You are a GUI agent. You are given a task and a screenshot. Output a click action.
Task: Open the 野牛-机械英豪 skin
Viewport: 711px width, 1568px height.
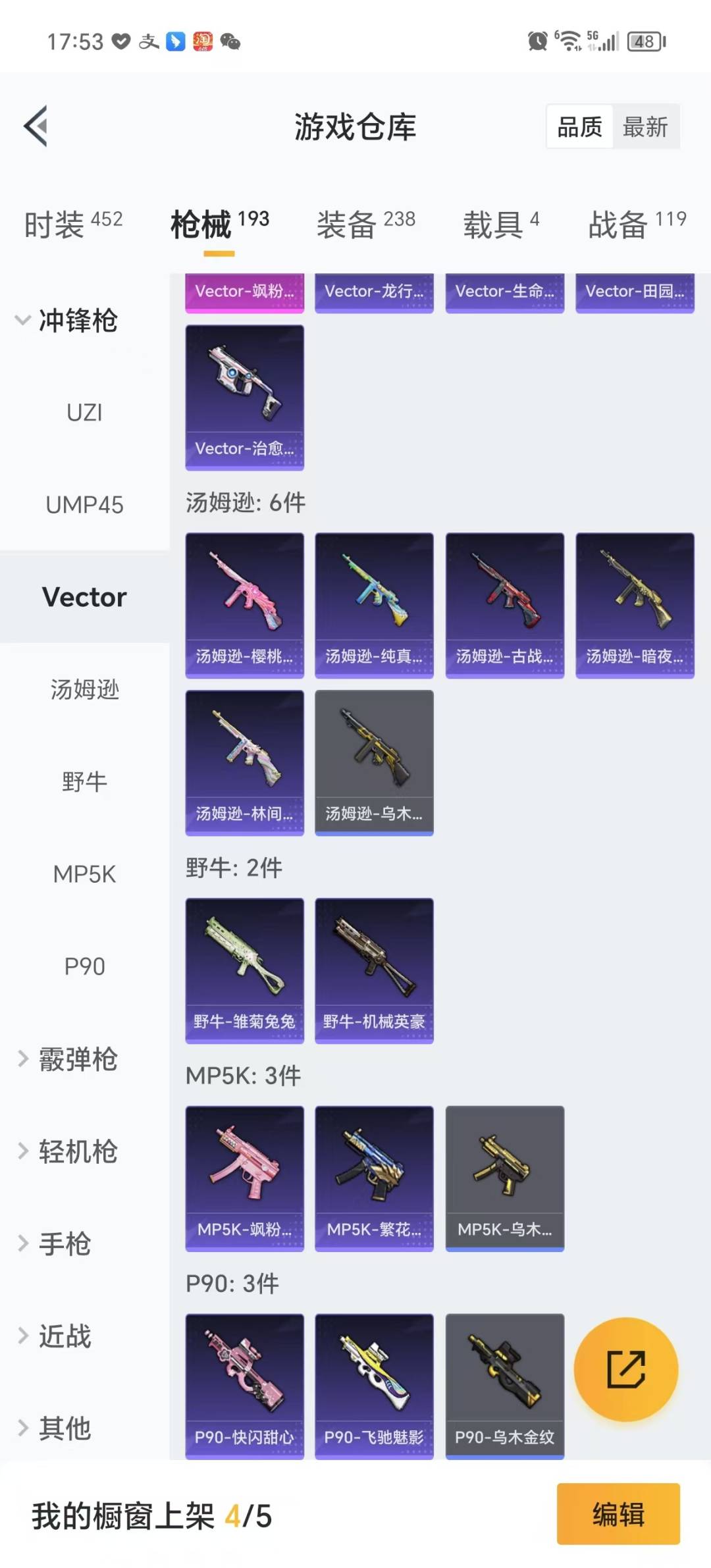[x=374, y=970]
